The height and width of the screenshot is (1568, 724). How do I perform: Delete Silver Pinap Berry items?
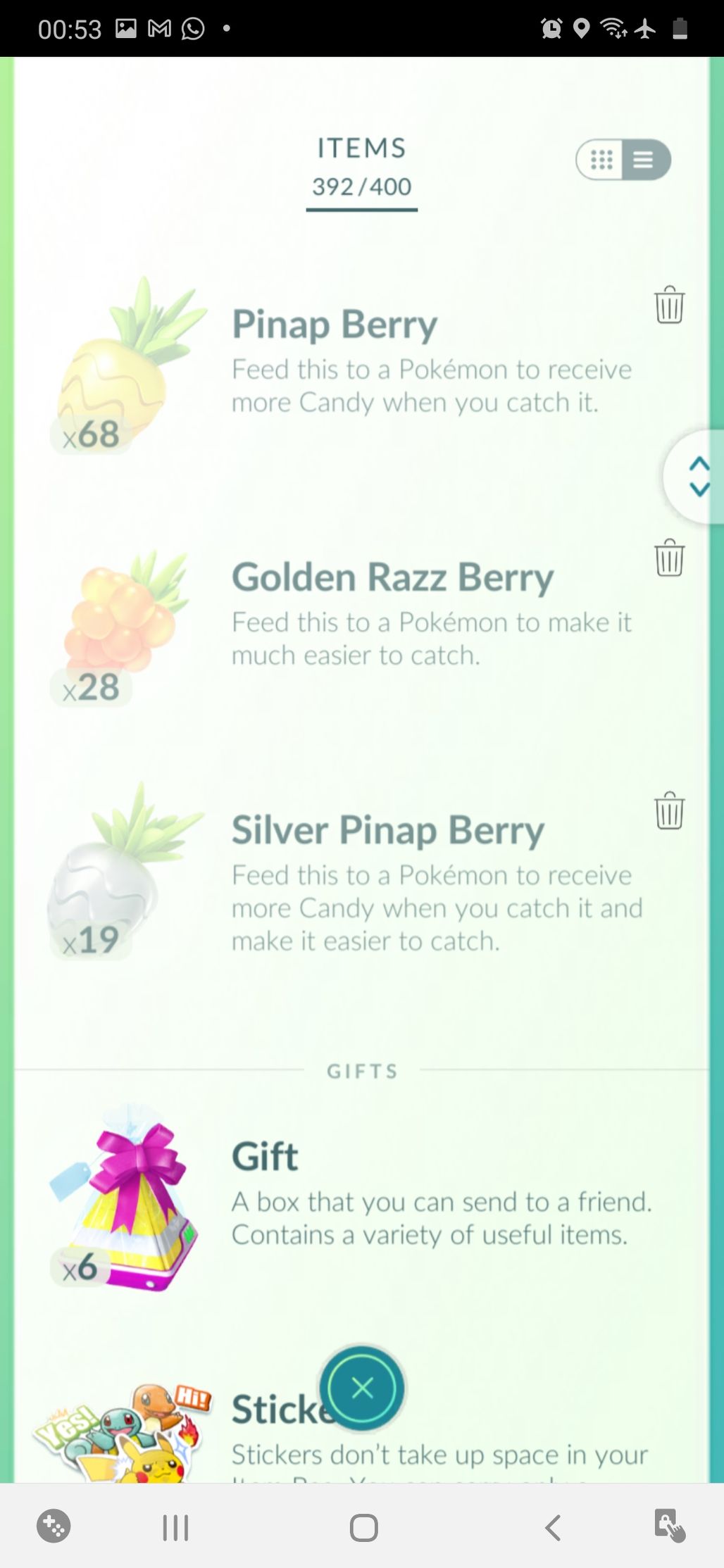tap(668, 811)
